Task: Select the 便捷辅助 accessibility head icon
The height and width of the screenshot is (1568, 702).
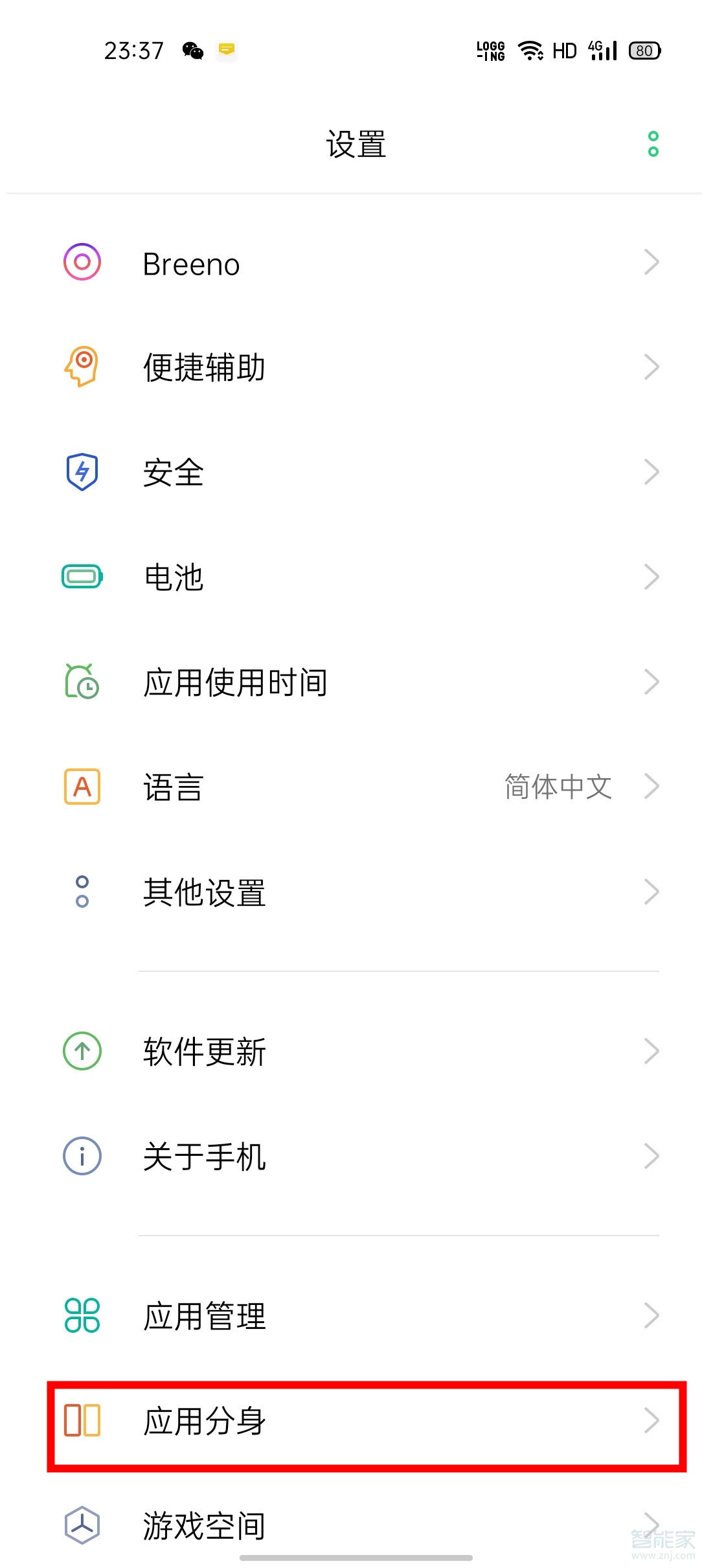Action: pyautogui.click(x=82, y=366)
